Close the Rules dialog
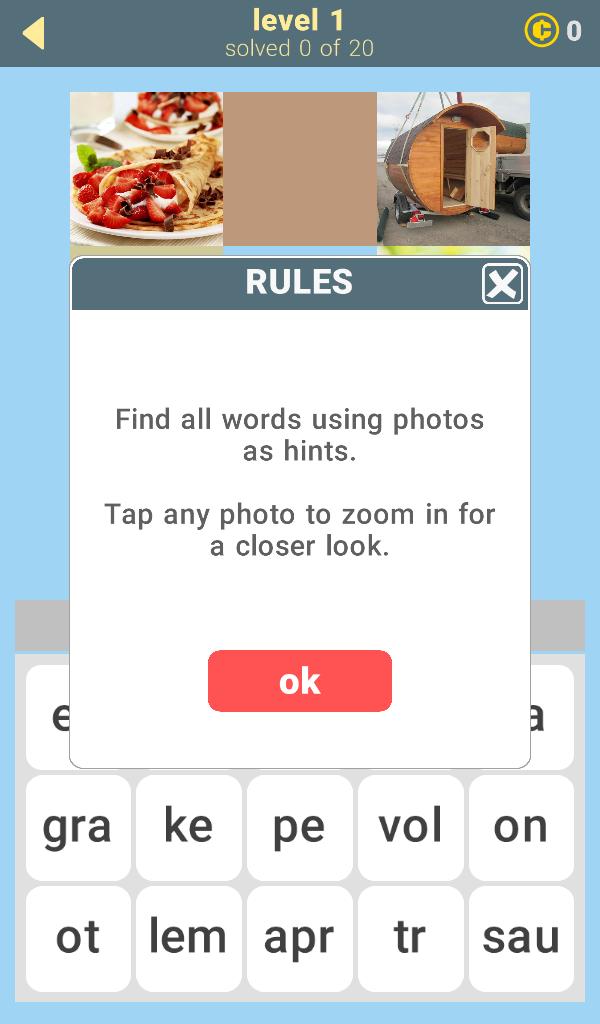Image resolution: width=600 pixels, height=1024 pixels. tap(502, 284)
